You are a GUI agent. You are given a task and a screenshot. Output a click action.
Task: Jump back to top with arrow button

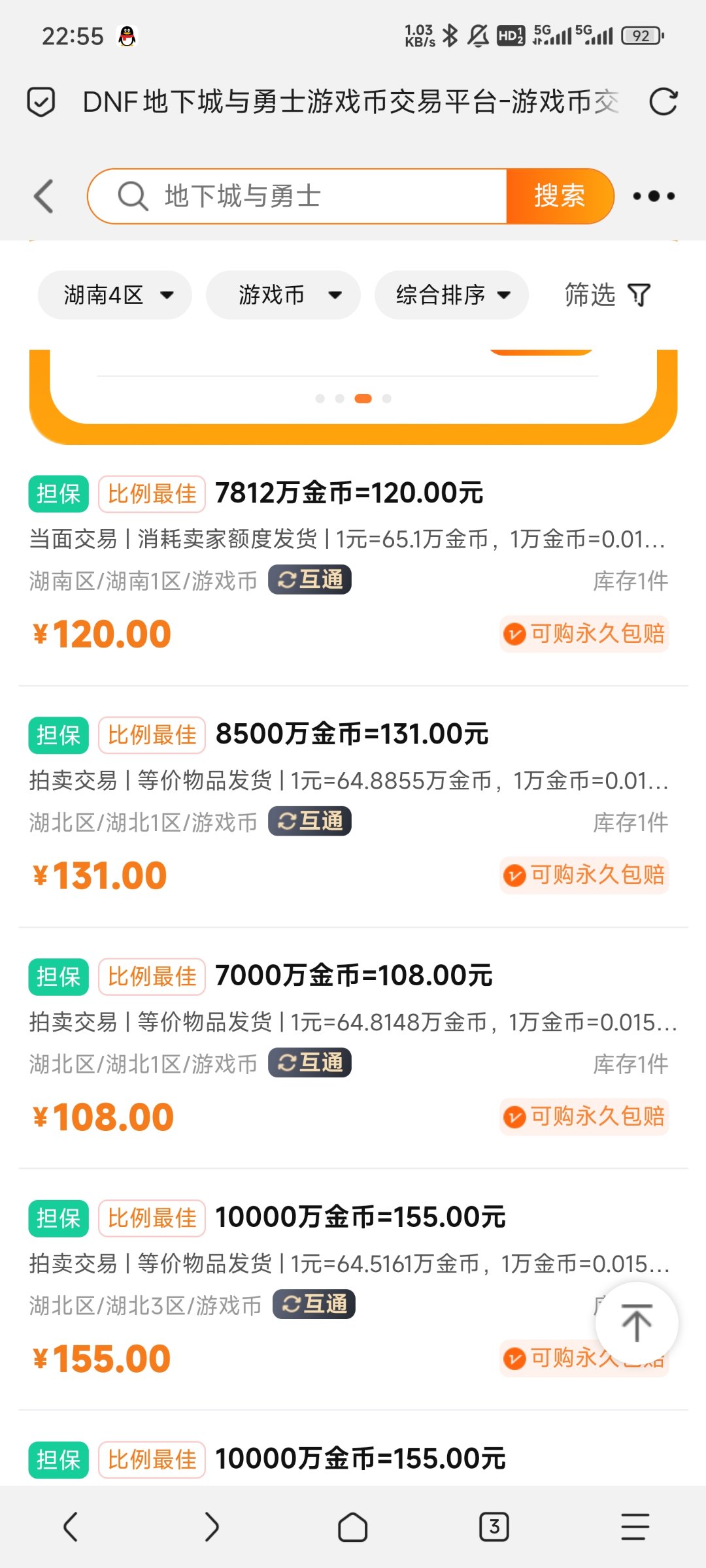[x=637, y=1323]
